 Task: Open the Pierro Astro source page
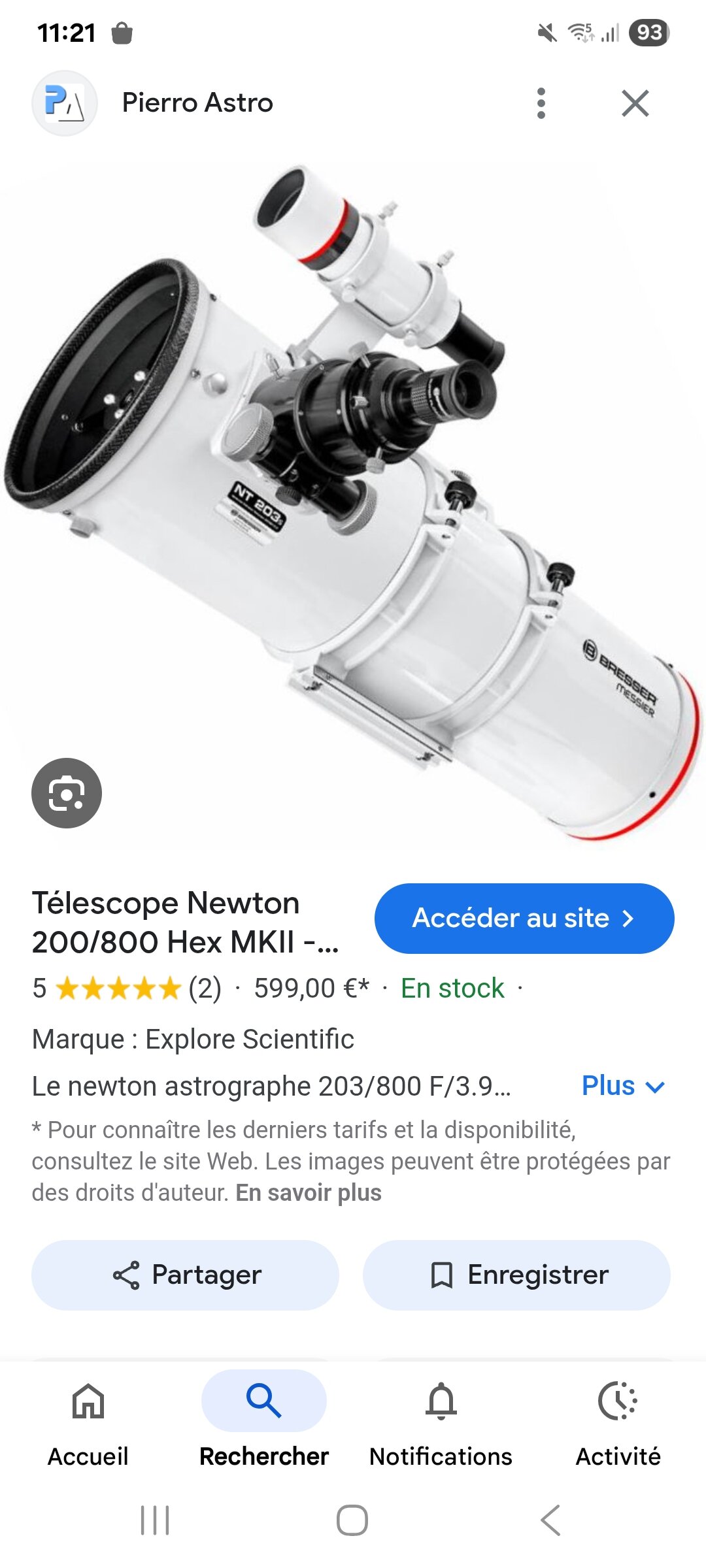tap(197, 103)
